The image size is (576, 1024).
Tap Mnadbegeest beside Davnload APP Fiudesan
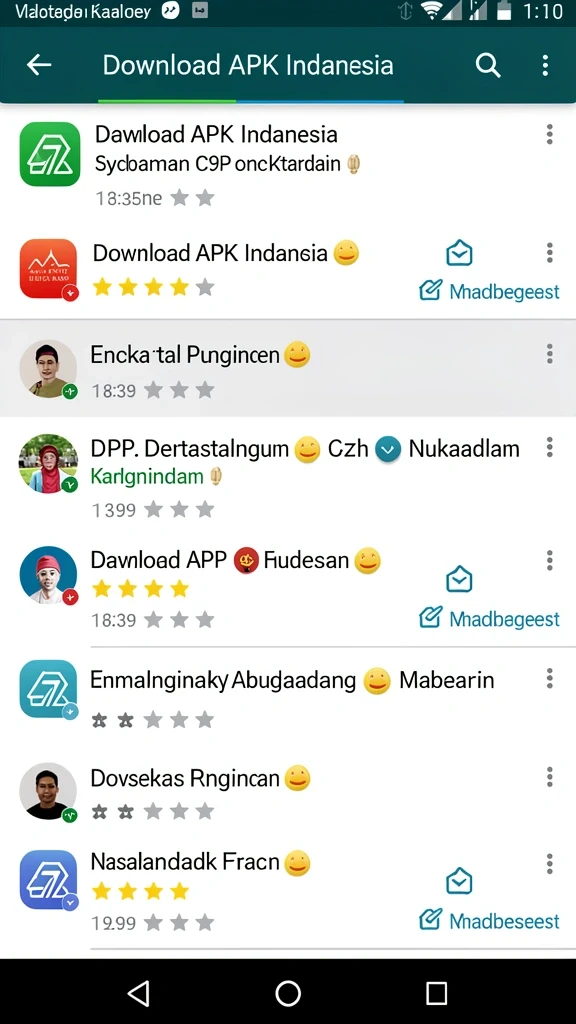click(x=489, y=618)
